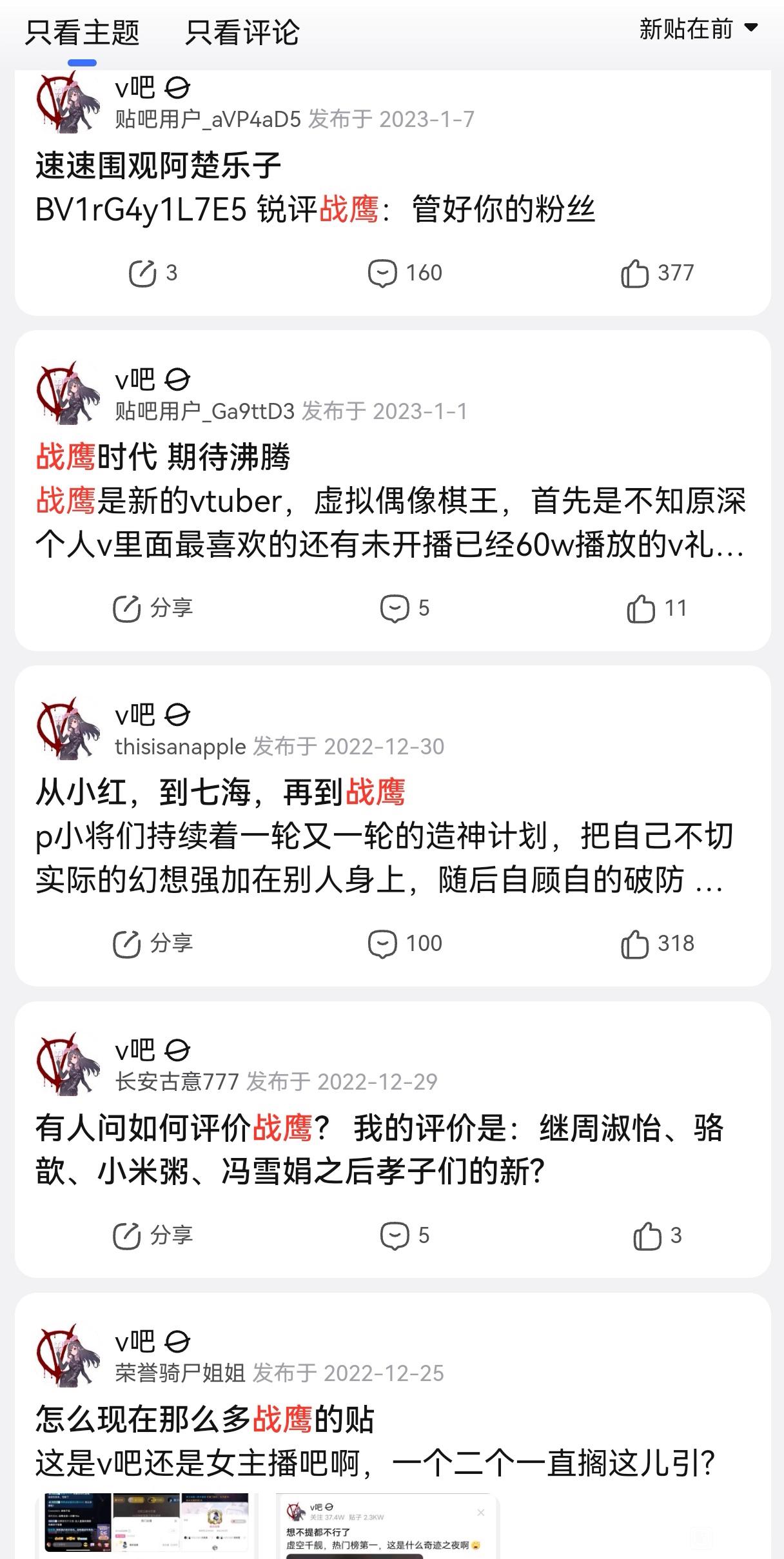The width and height of the screenshot is (784, 1559).
Task: Switch to the 只看主题 tab
Action: (x=82, y=32)
